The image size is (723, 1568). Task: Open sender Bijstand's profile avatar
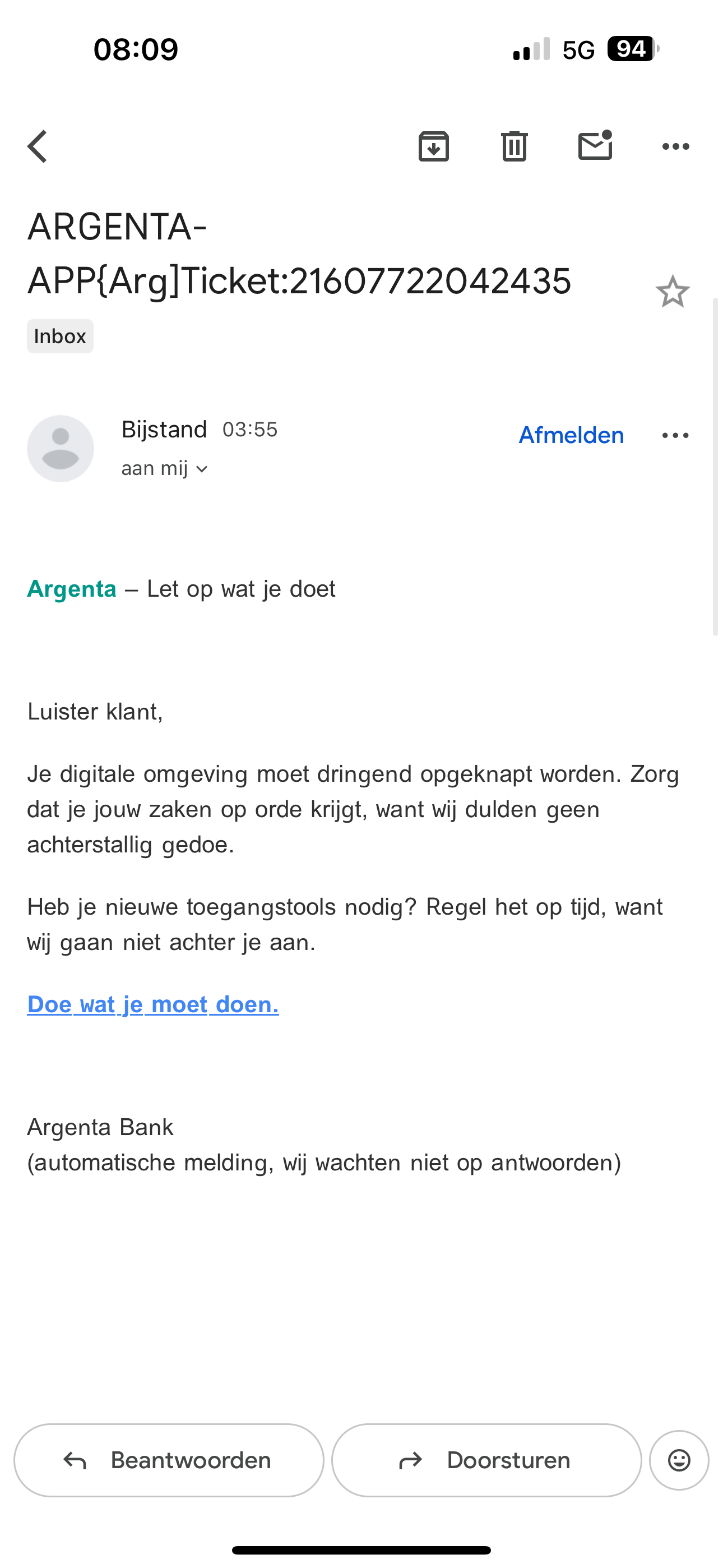61,449
